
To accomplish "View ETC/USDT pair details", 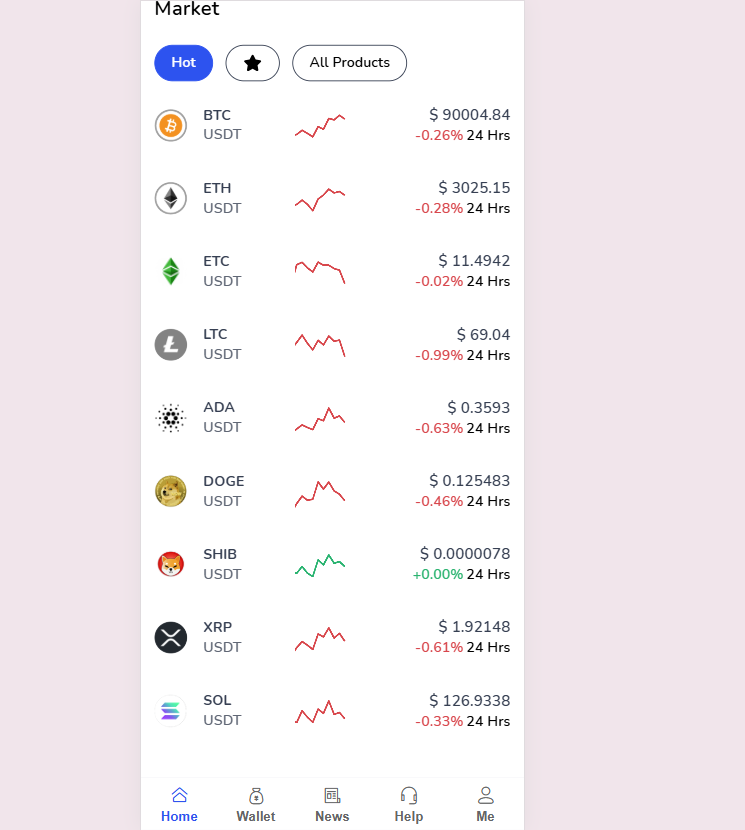I will (x=332, y=271).
